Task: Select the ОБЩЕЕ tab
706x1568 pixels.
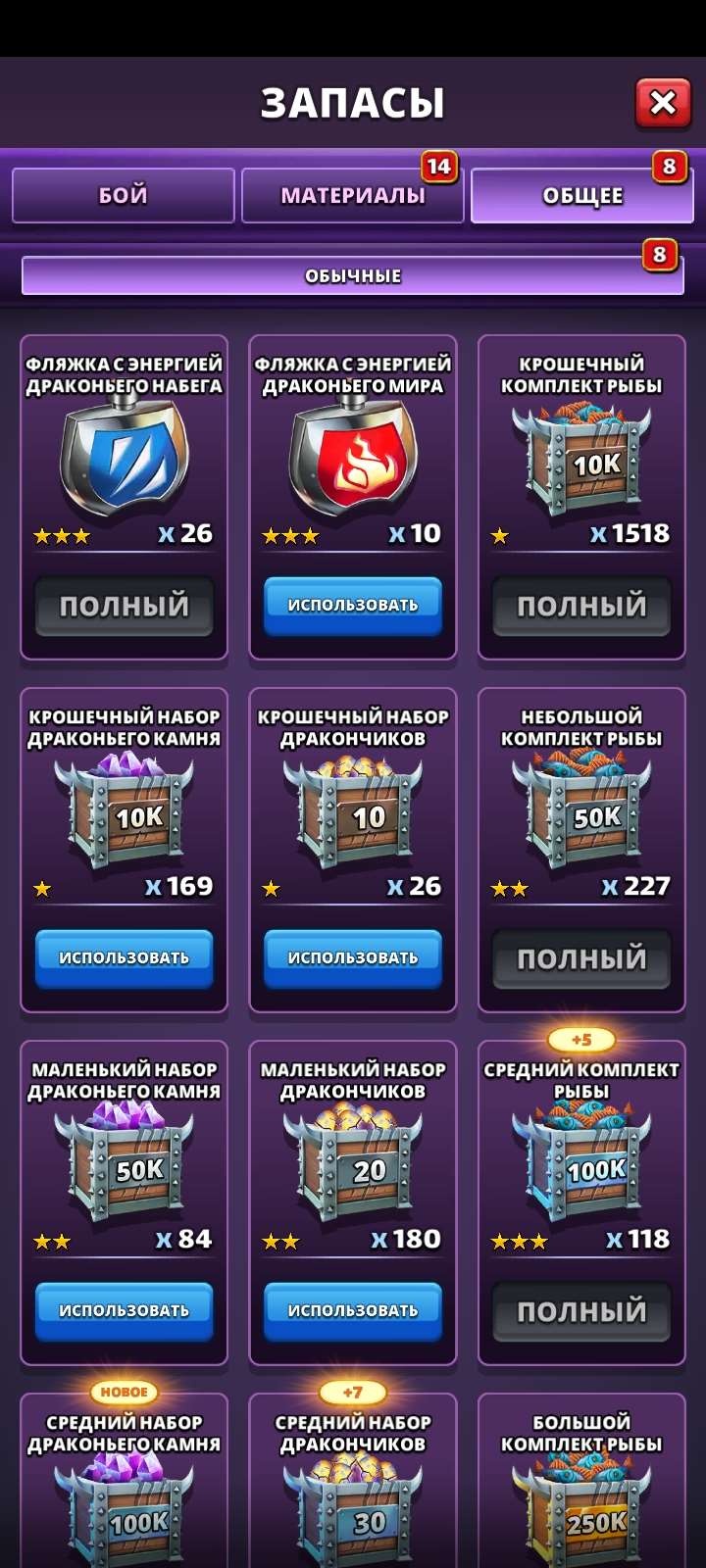Action: pos(581,194)
